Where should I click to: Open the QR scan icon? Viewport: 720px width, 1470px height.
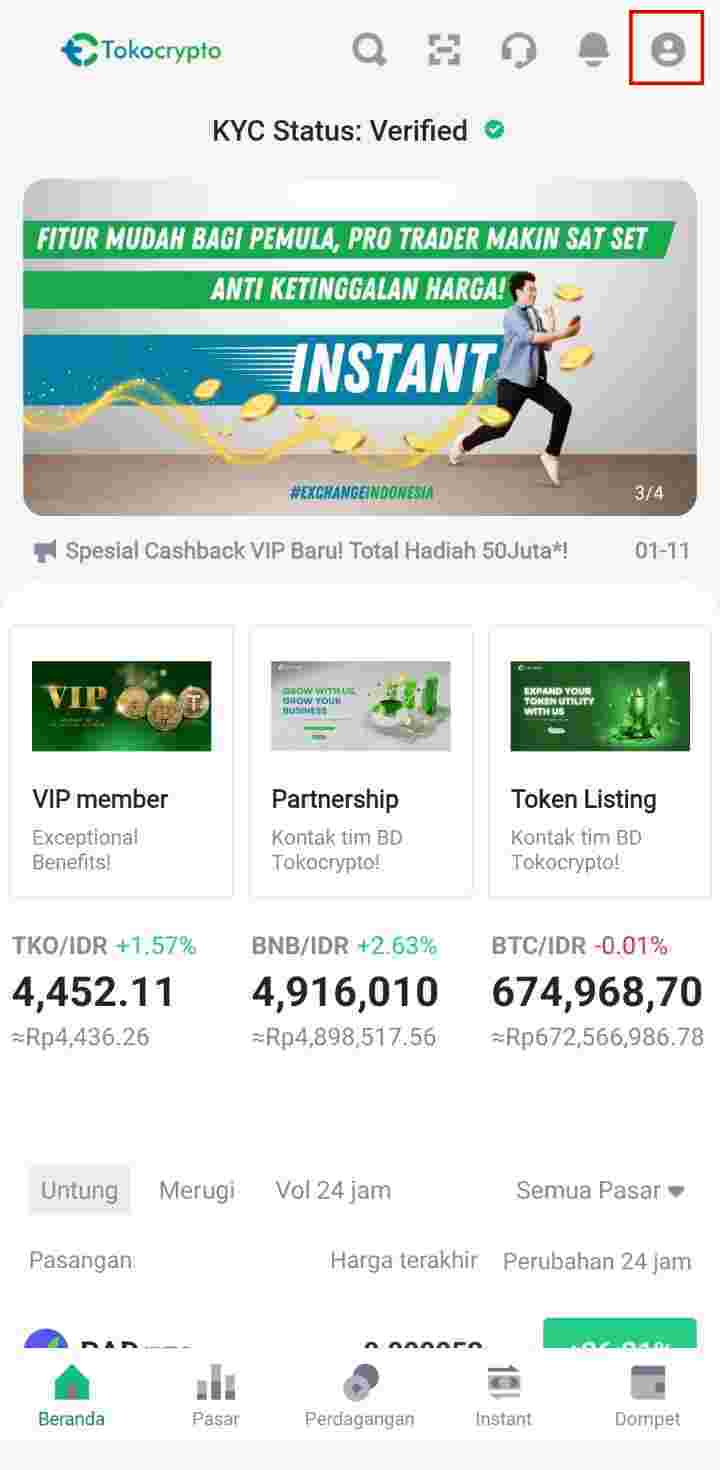click(443, 49)
